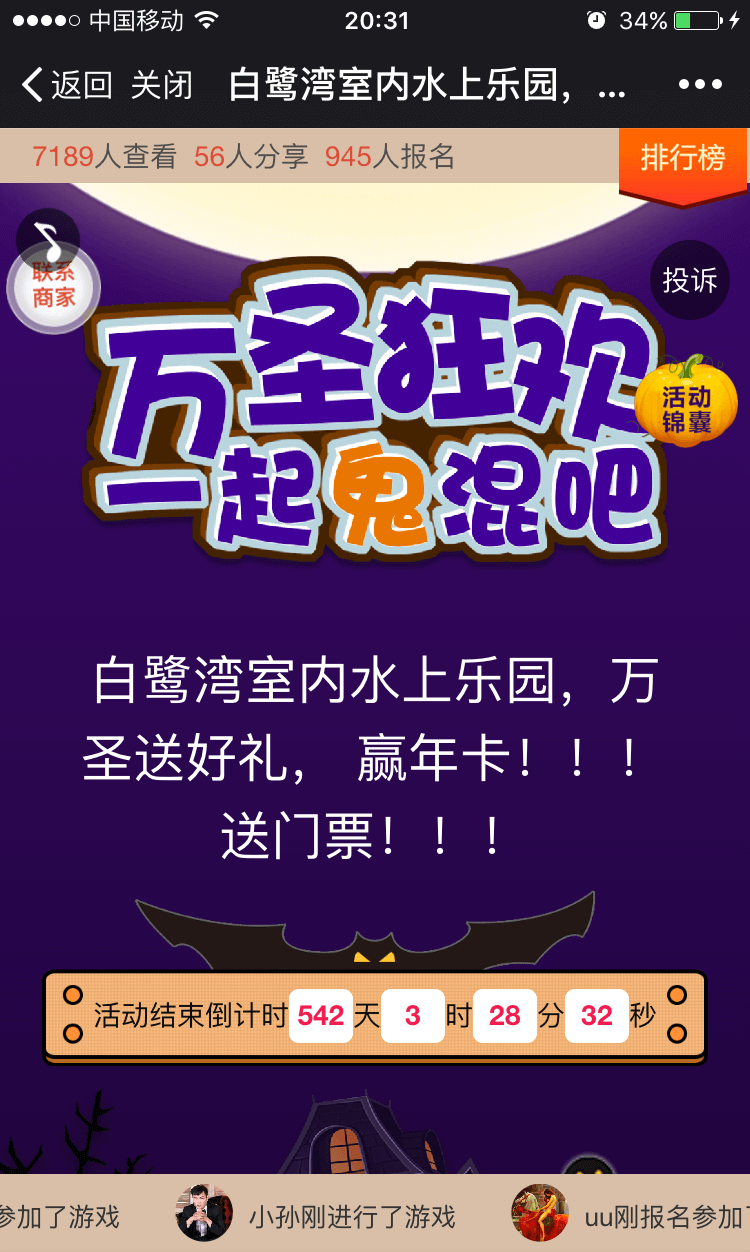This screenshot has height=1252, width=750.
Task: Go back using the 返回 arrow
Action: point(66,85)
